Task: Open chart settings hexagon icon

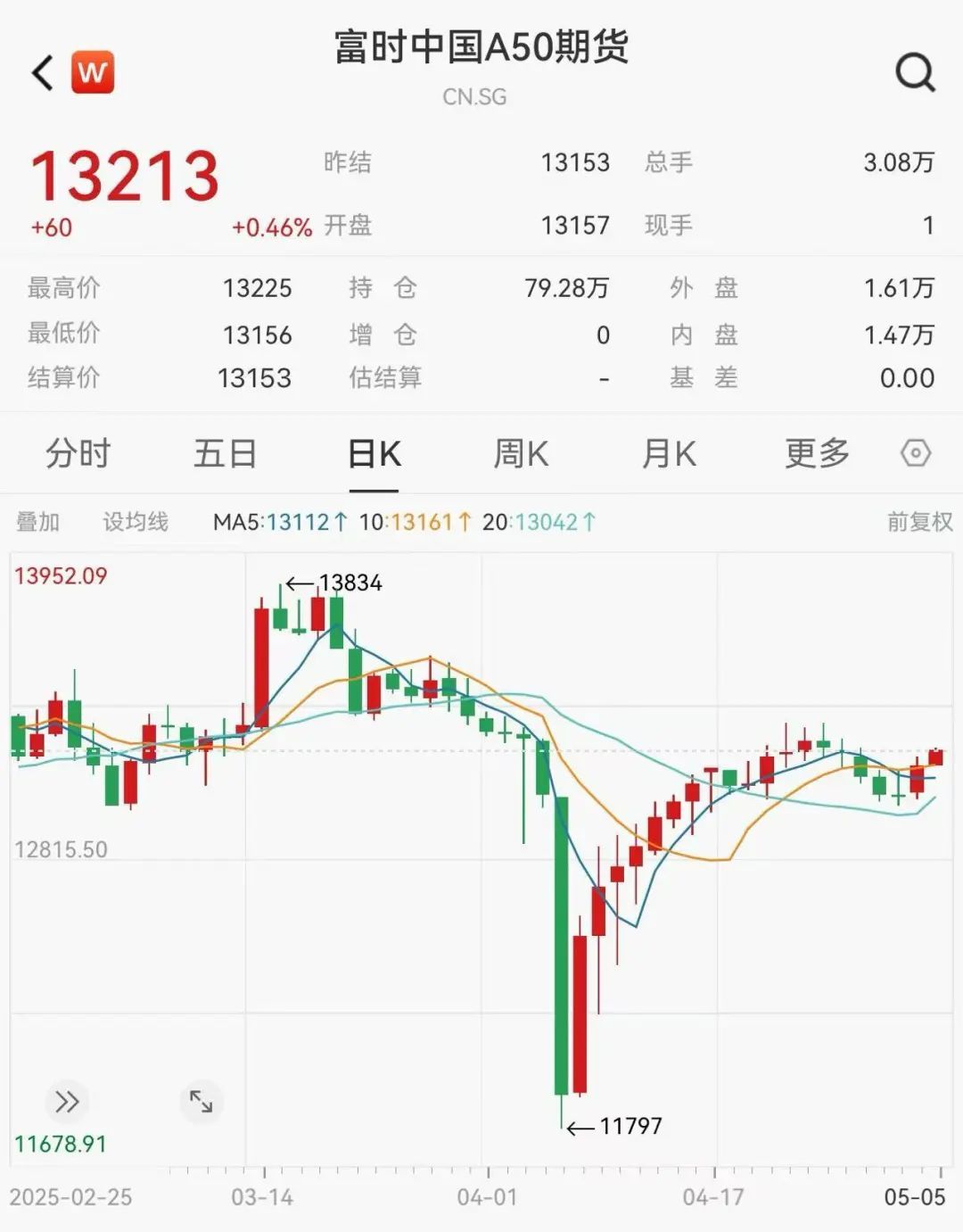Action: pyautogui.click(x=916, y=453)
